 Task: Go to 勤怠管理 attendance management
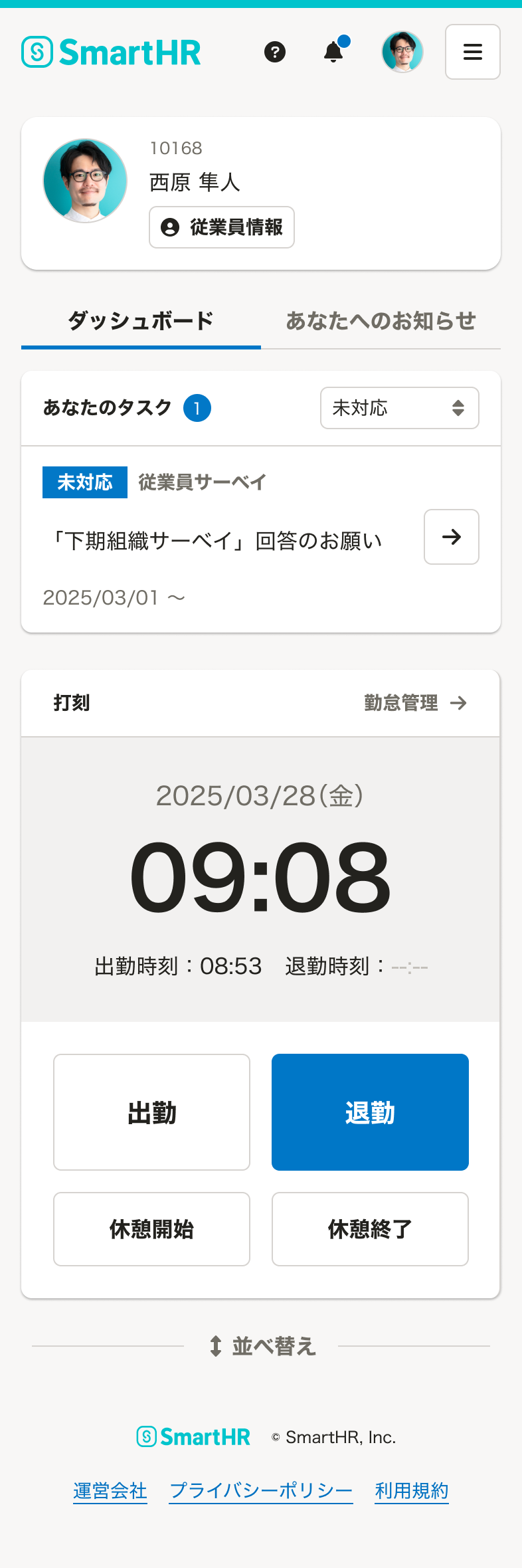[416, 703]
